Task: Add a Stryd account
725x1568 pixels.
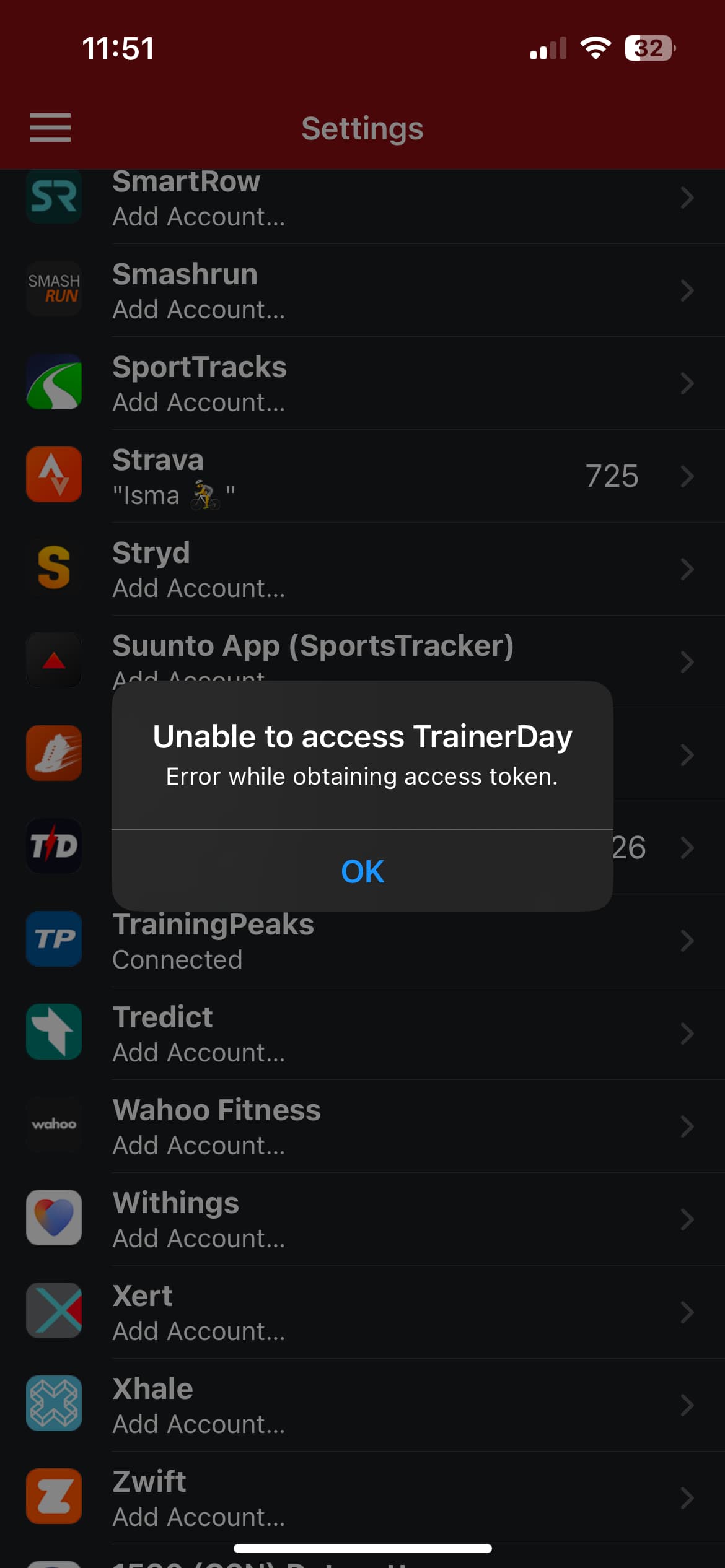Action: tap(362, 569)
